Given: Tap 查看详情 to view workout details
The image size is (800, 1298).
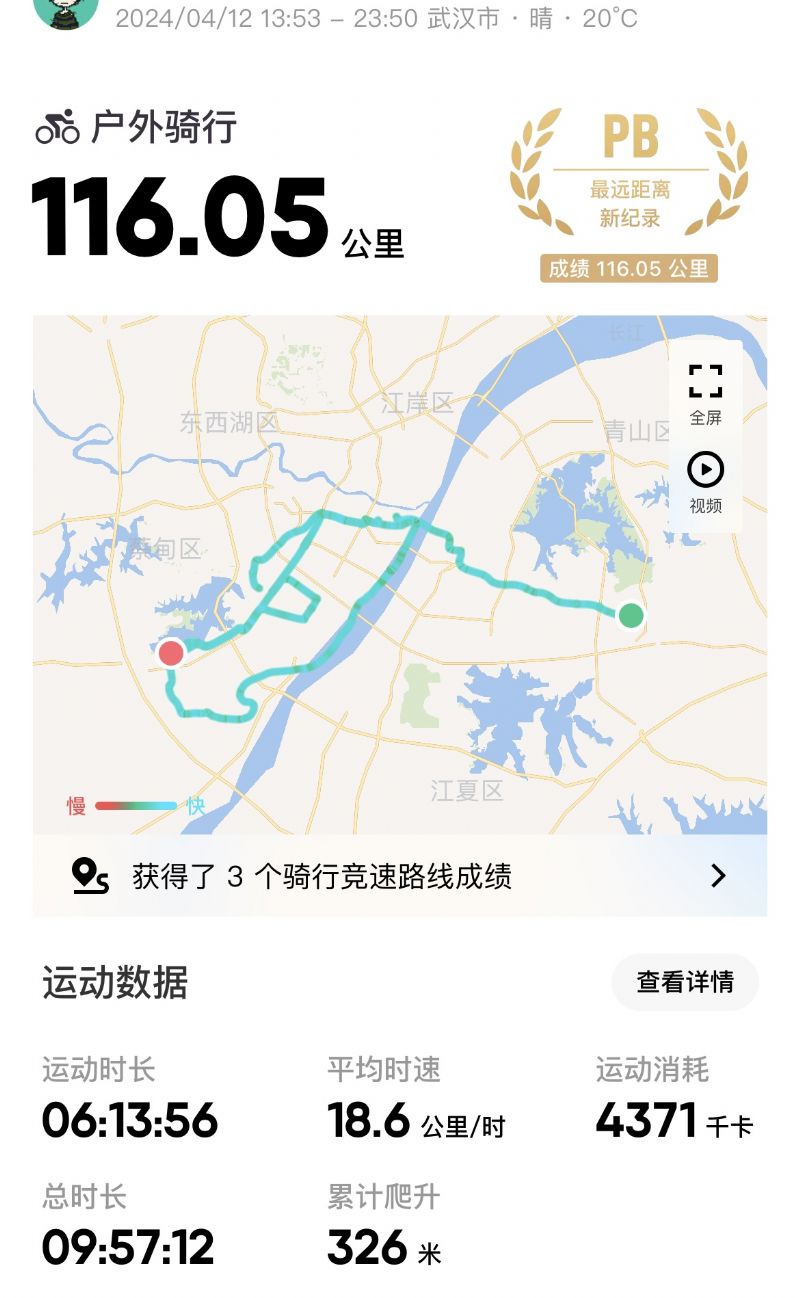Looking at the screenshot, I should [x=685, y=982].
